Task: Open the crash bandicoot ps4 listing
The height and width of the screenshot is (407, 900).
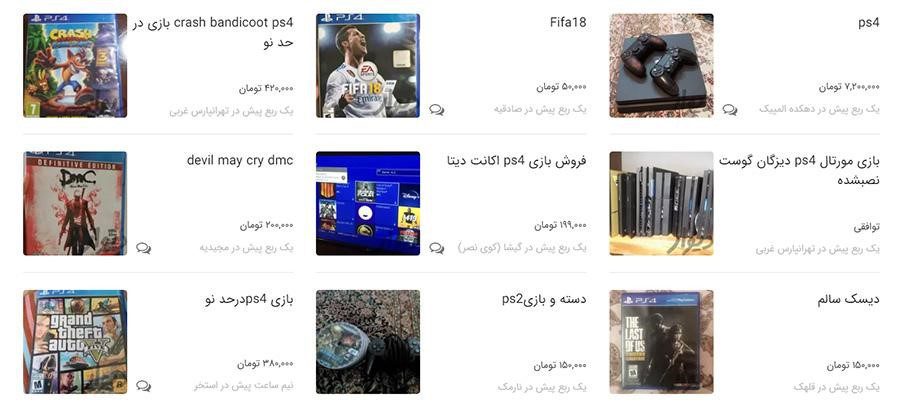Action: tap(233, 23)
